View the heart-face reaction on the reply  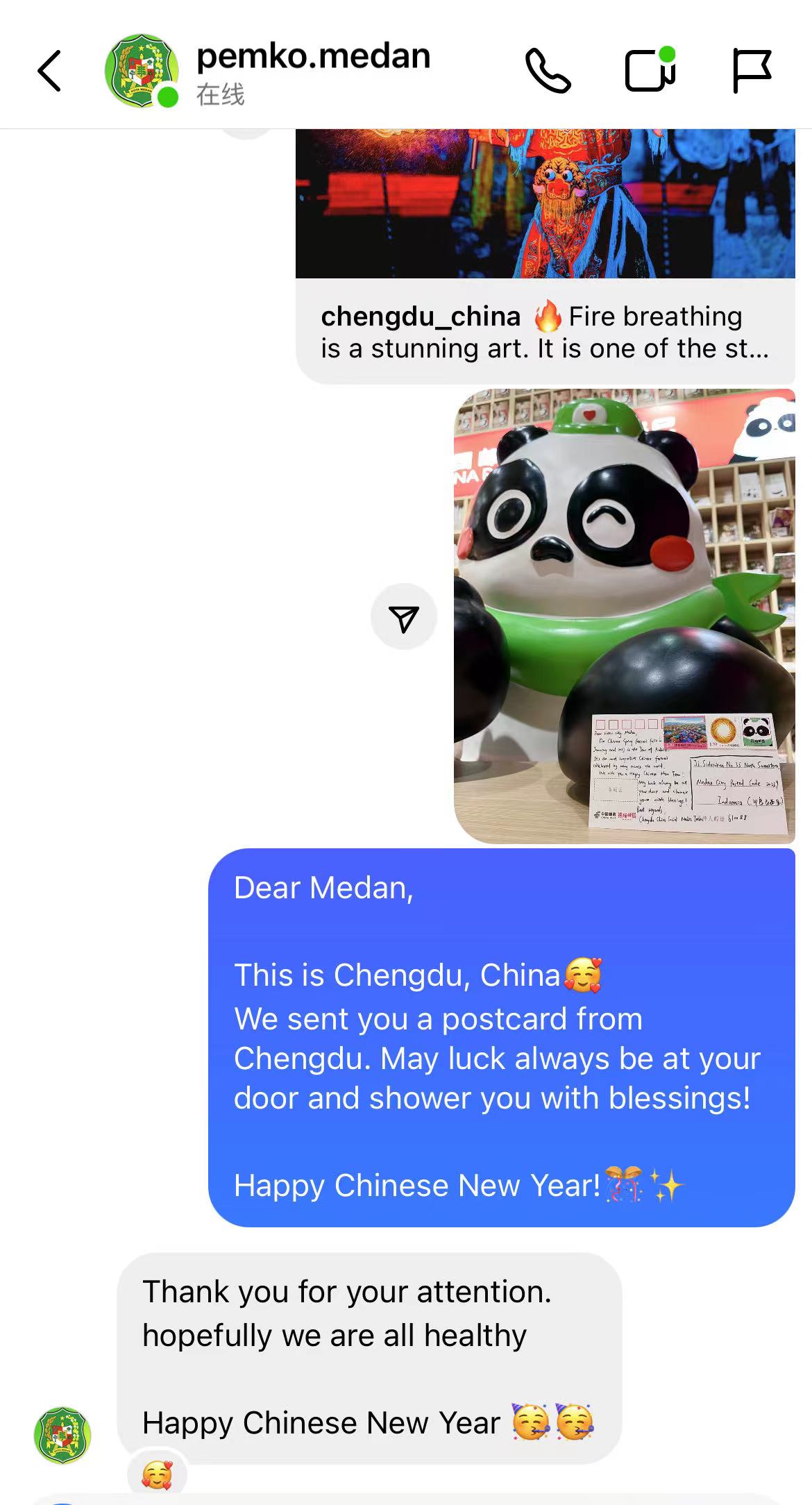tap(158, 1474)
